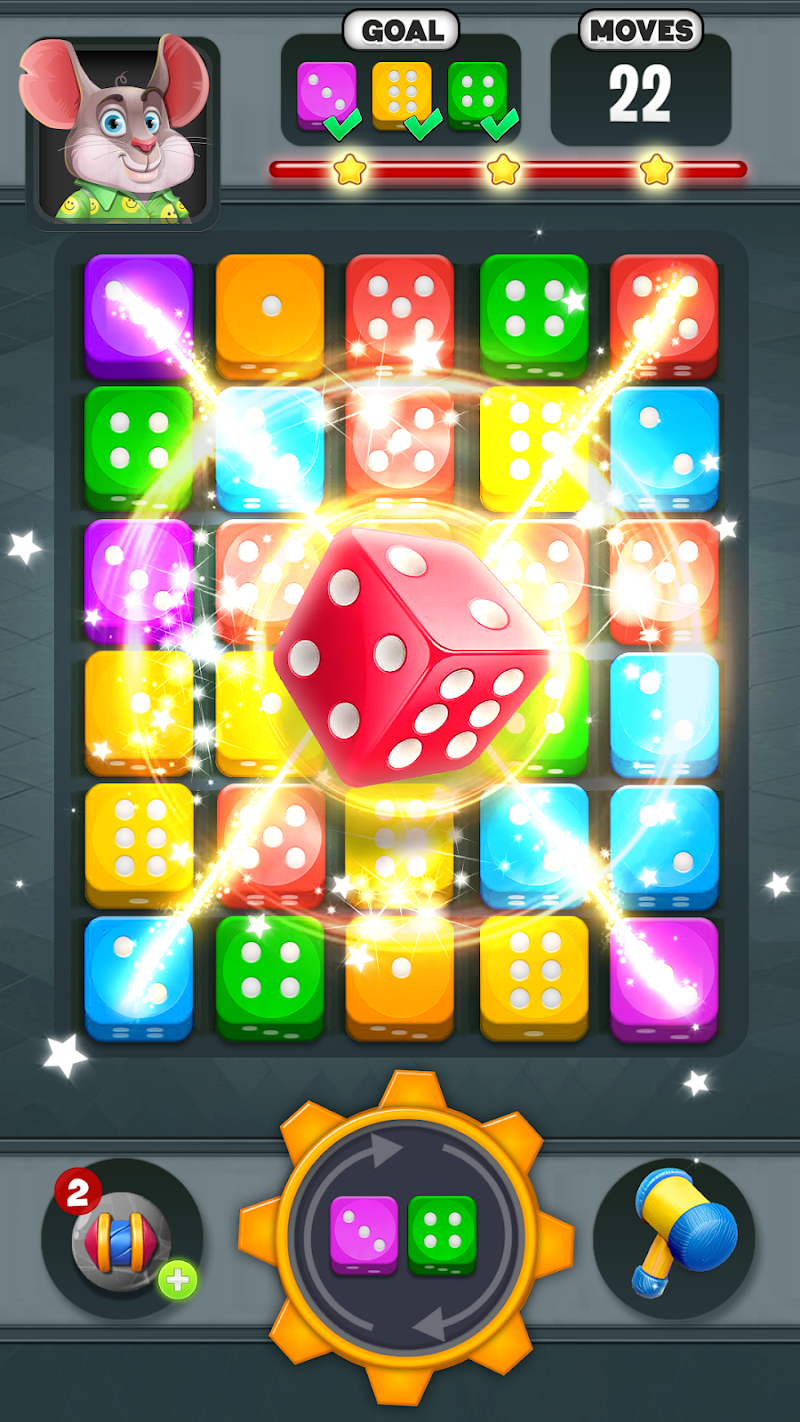Tap the mouse character avatar
The image size is (800, 1422).
click(x=120, y=130)
